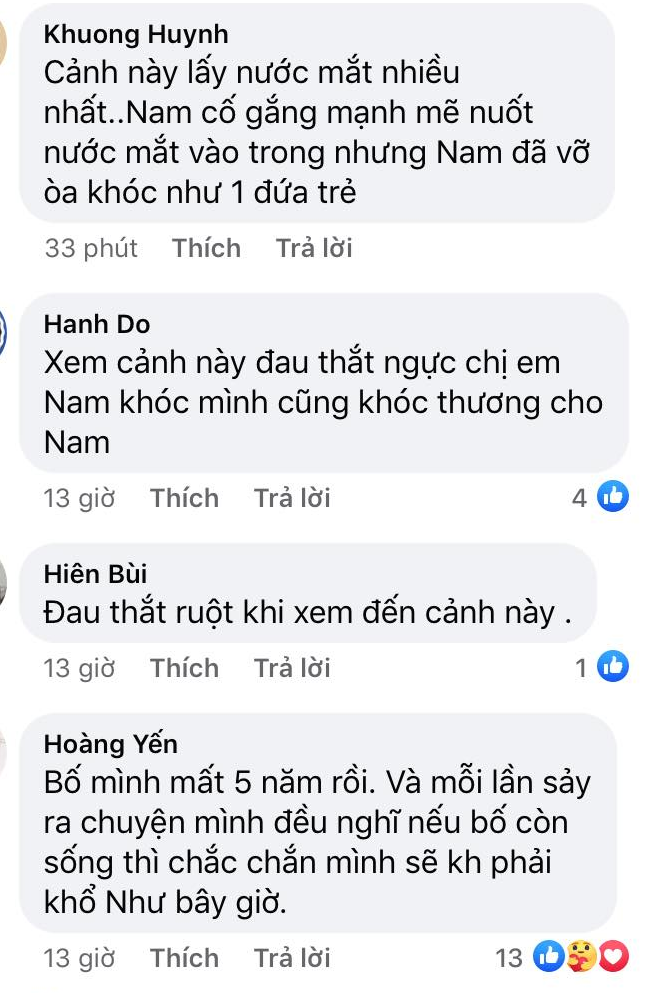Tap Thích under Hanh Do's comment
The height and width of the screenshot is (993, 653).
click(184, 498)
